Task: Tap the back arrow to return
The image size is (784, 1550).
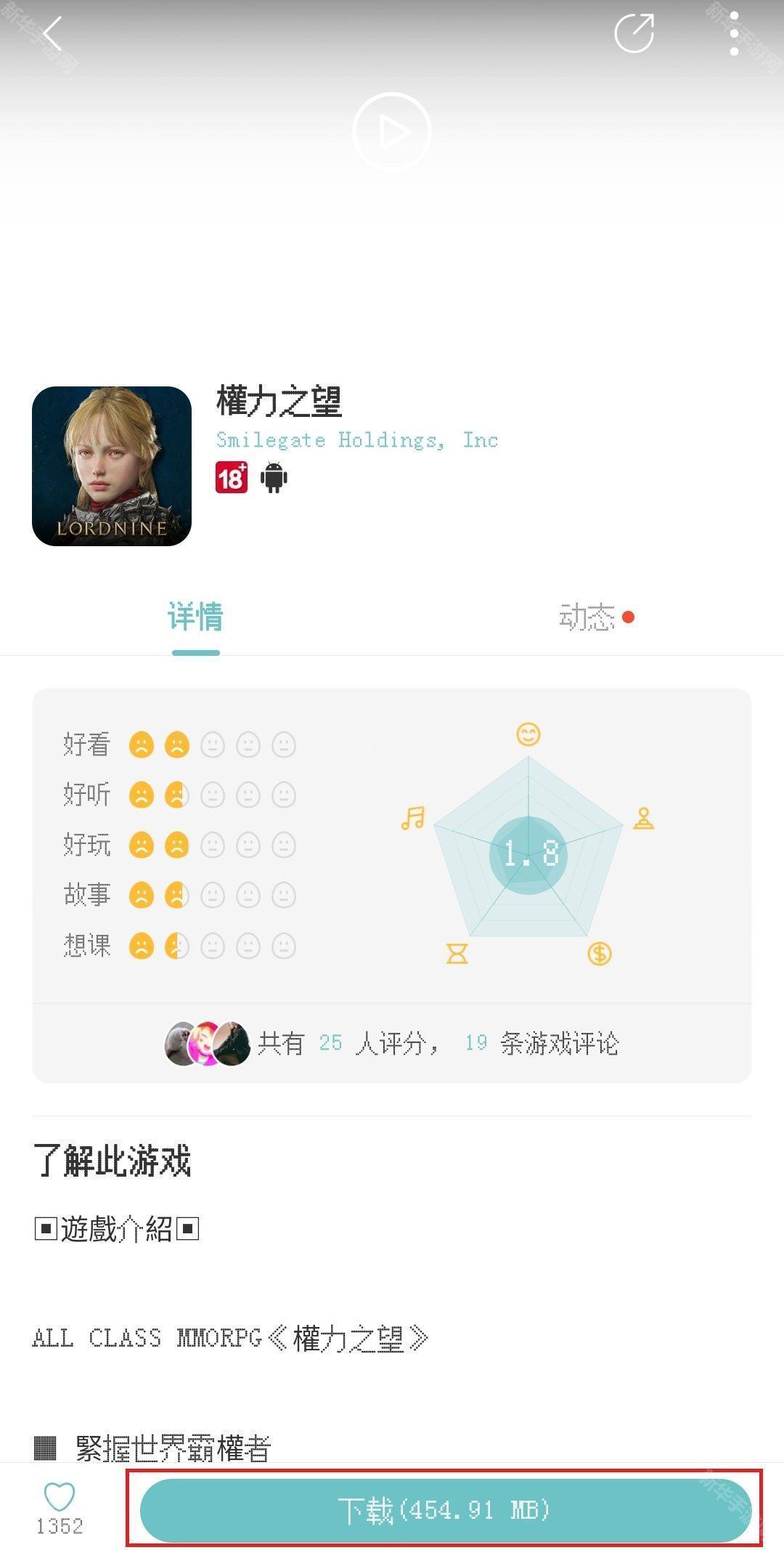Action: click(x=51, y=34)
